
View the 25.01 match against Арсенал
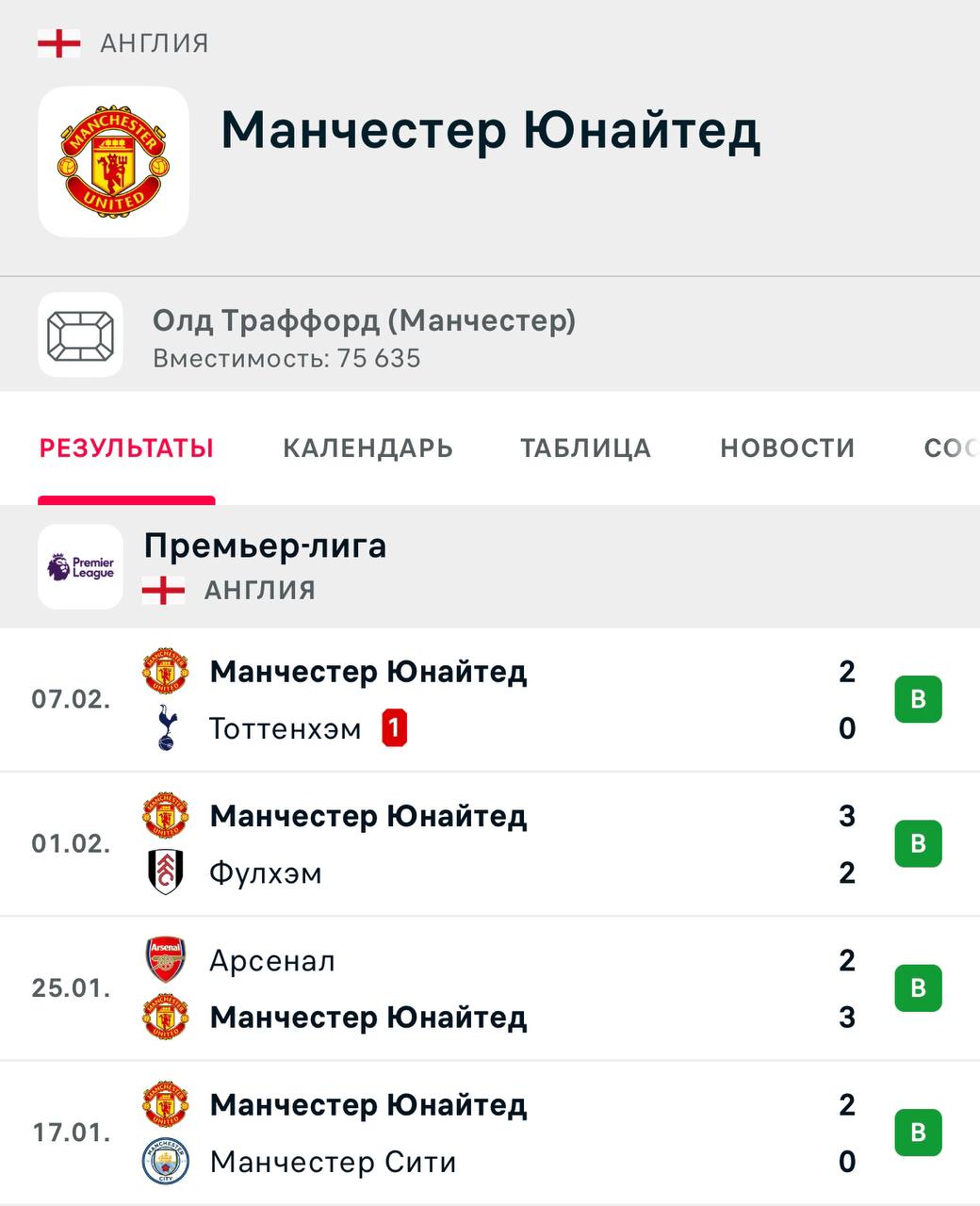click(490, 988)
